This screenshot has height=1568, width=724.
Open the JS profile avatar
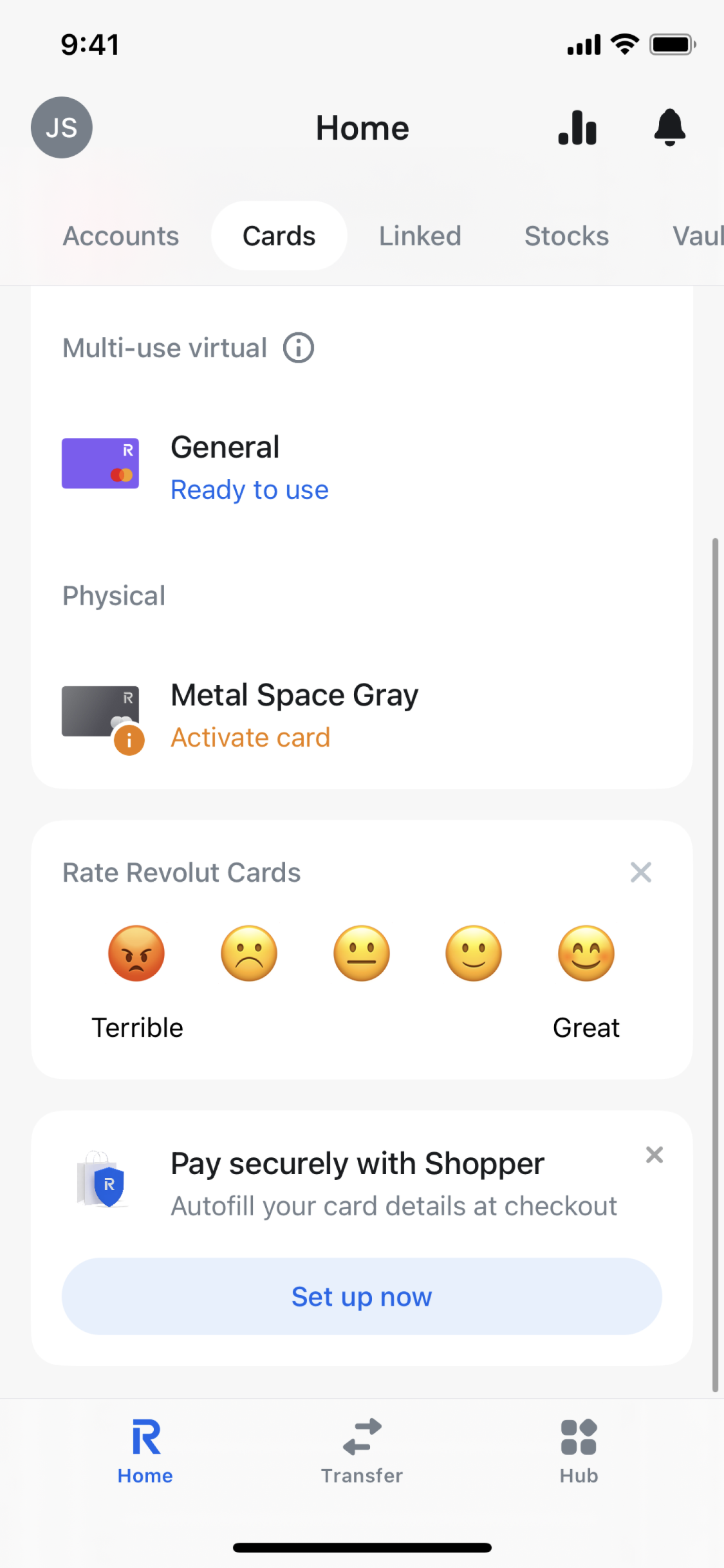tap(62, 127)
